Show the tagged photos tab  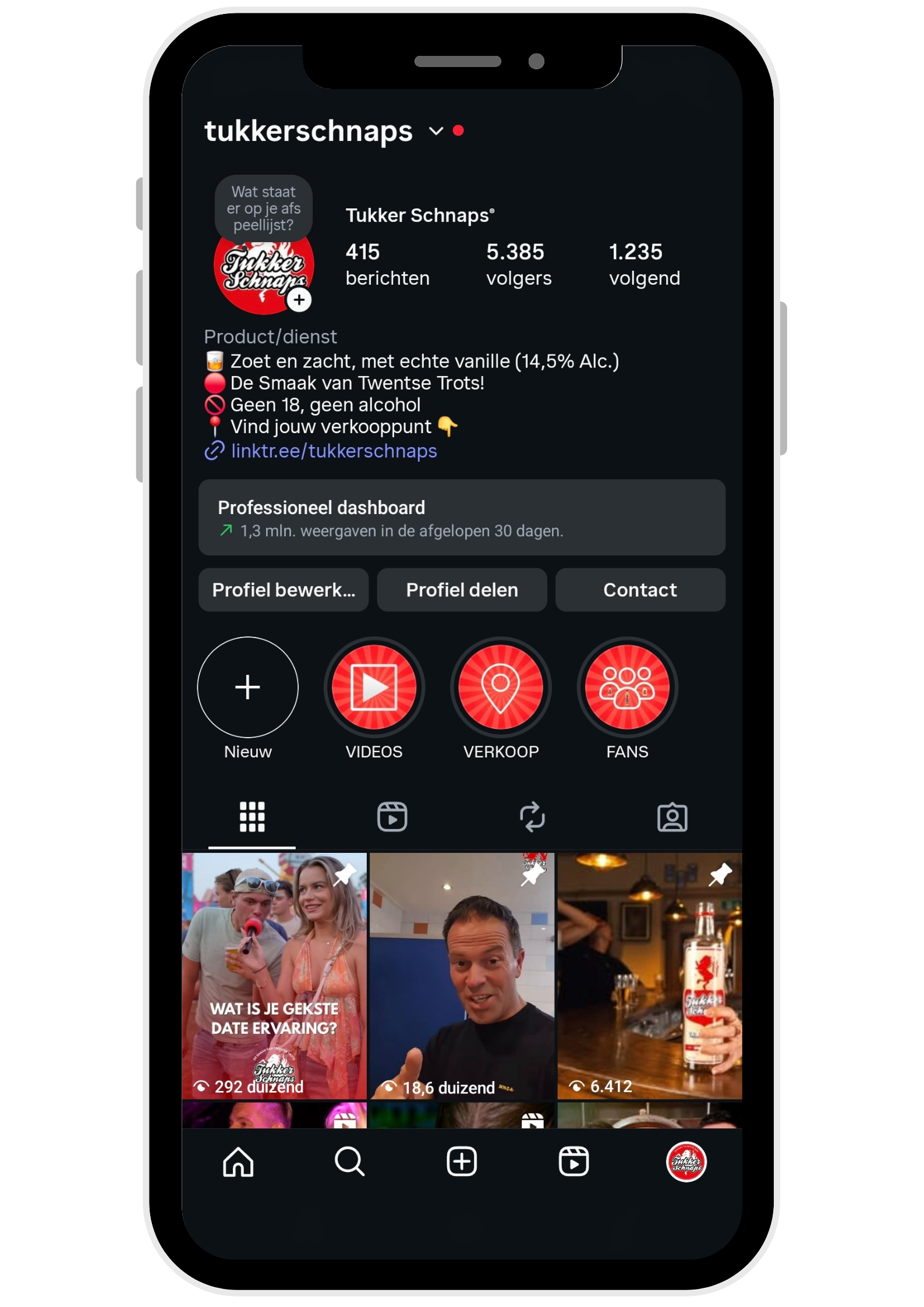click(x=672, y=817)
